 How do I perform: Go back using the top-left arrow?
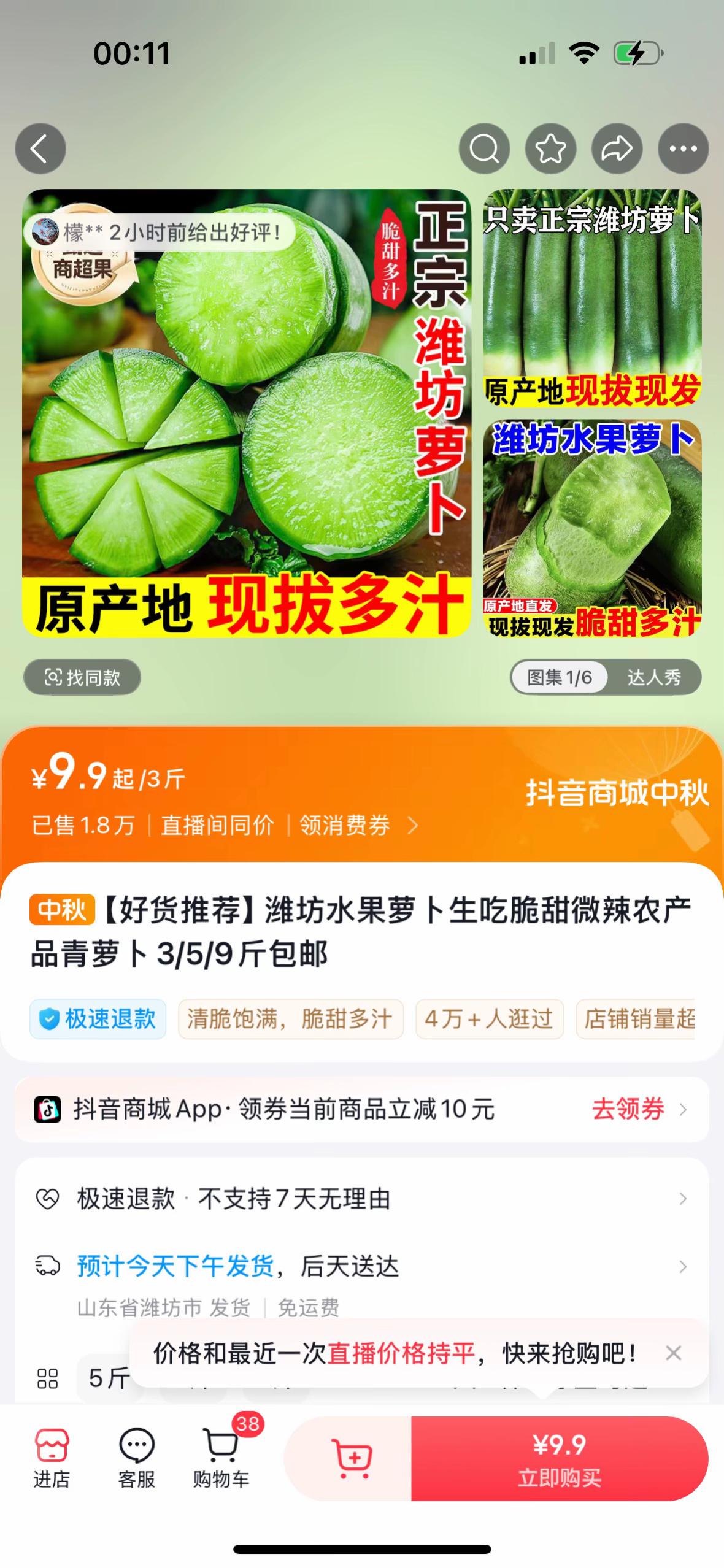coord(40,148)
